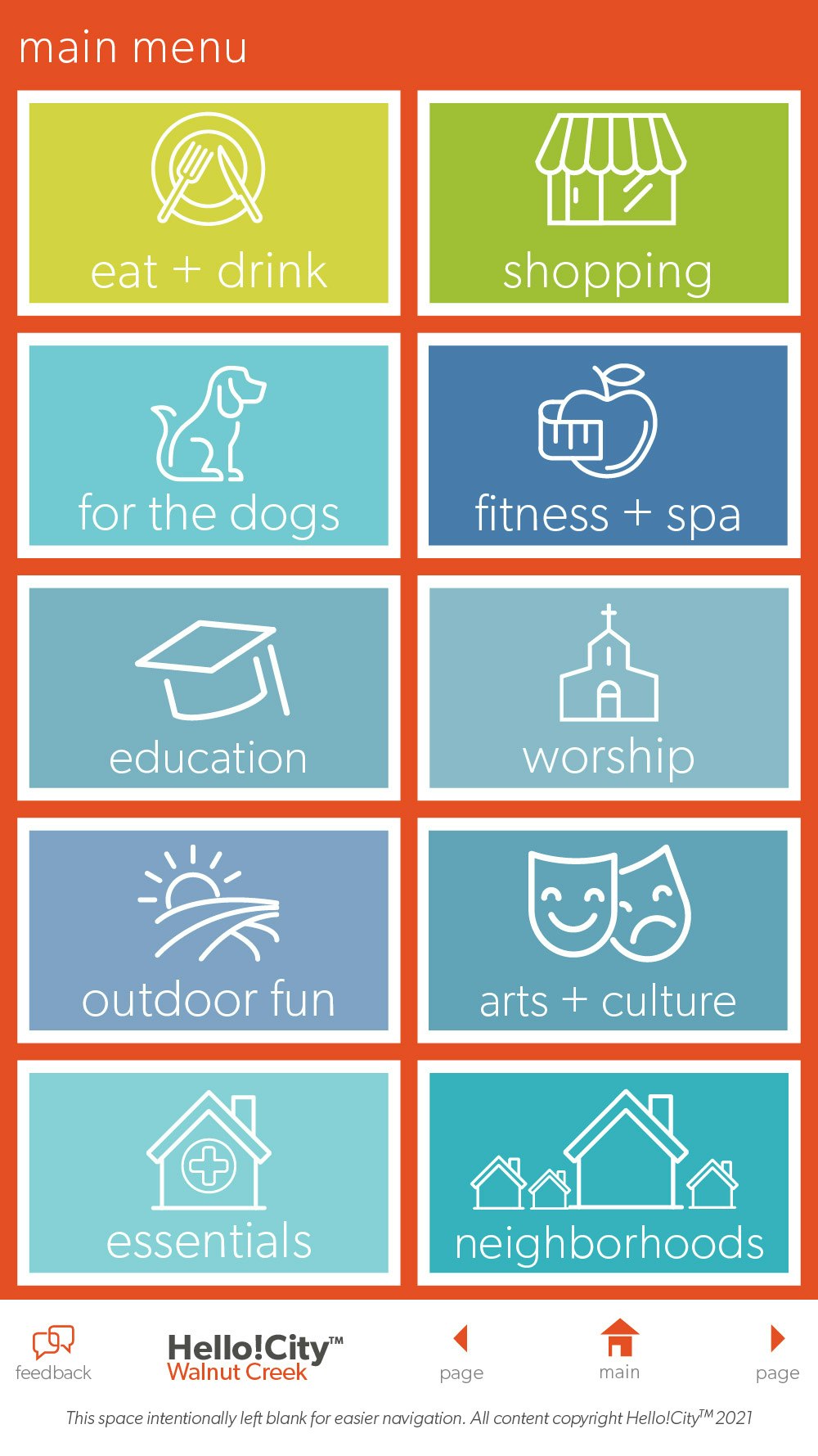This screenshot has width=818, height=1456.
Task: Return to main via the house icon
Action: pyautogui.click(x=619, y=1339)
